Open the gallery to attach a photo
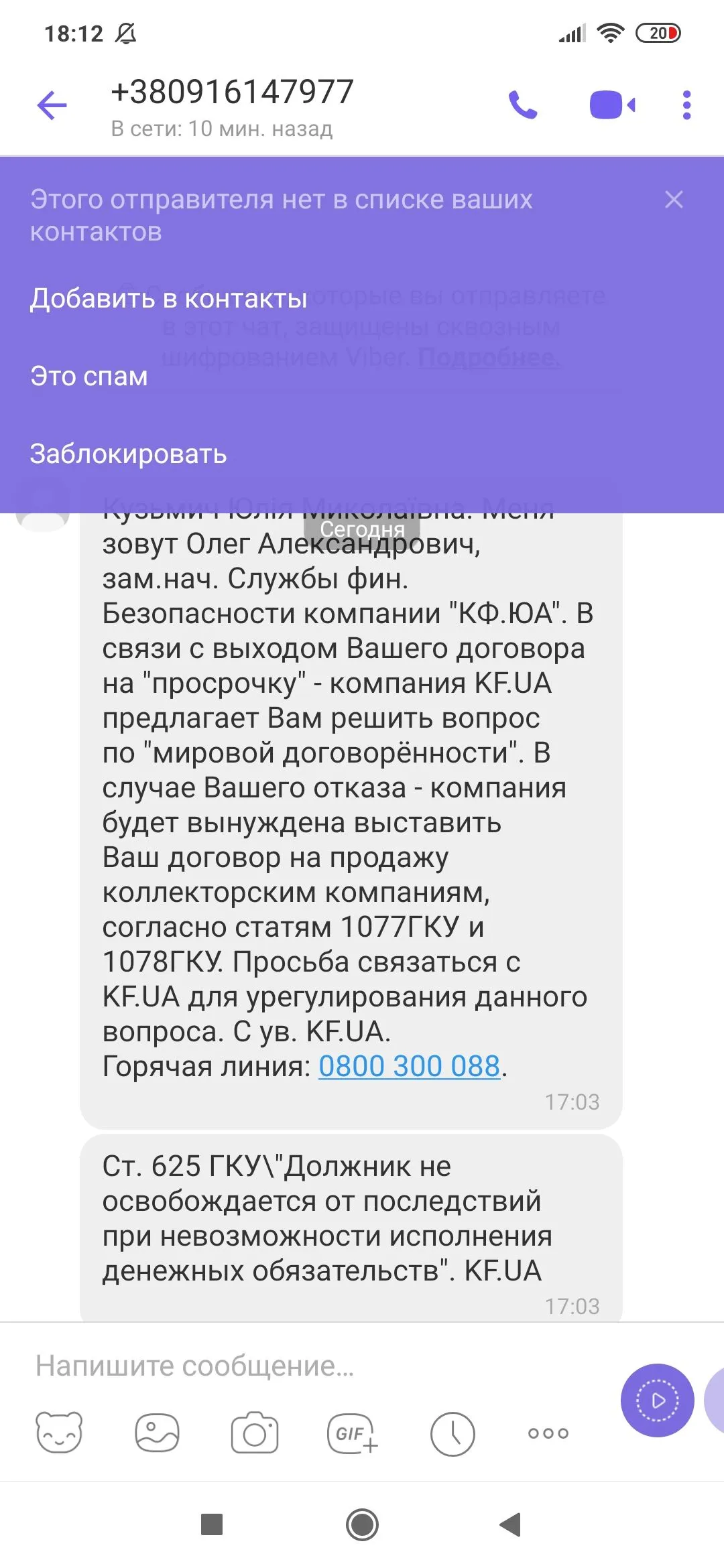This screenshot has height=1568, width=724. point(157,1433)
